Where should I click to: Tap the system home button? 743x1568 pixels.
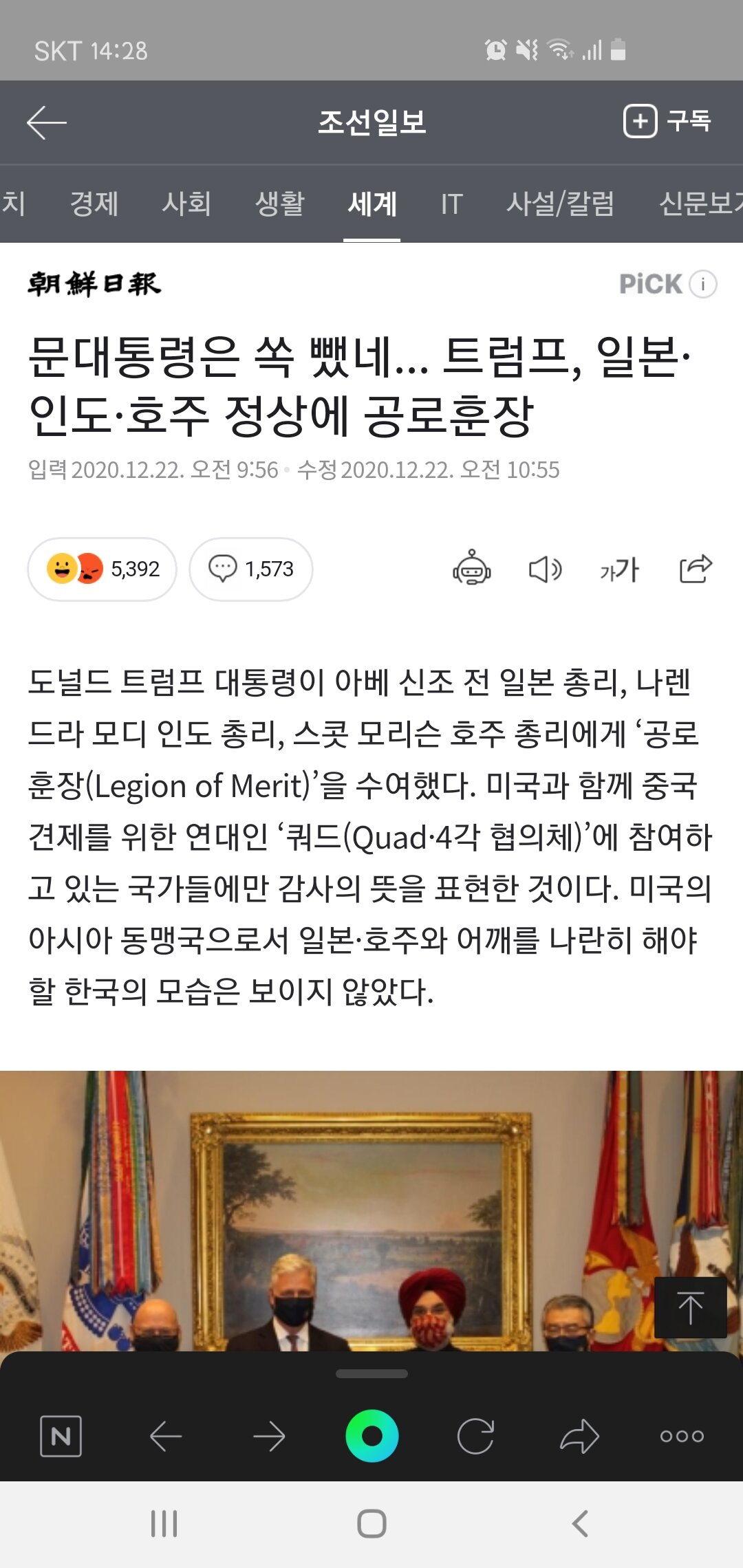click(x=371, y=1523)
